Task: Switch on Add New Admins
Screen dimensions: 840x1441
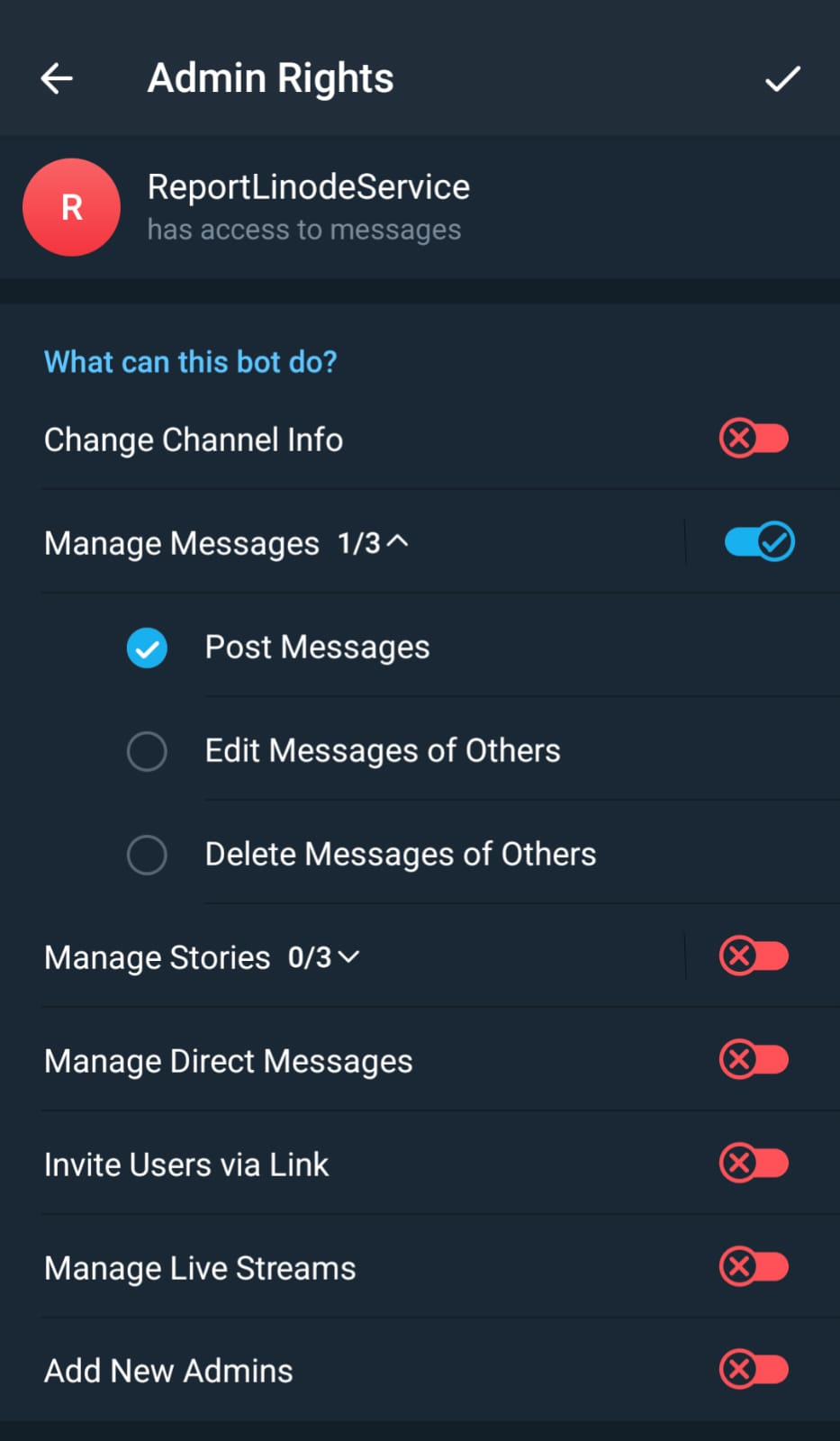Action: click(754, 1371)
